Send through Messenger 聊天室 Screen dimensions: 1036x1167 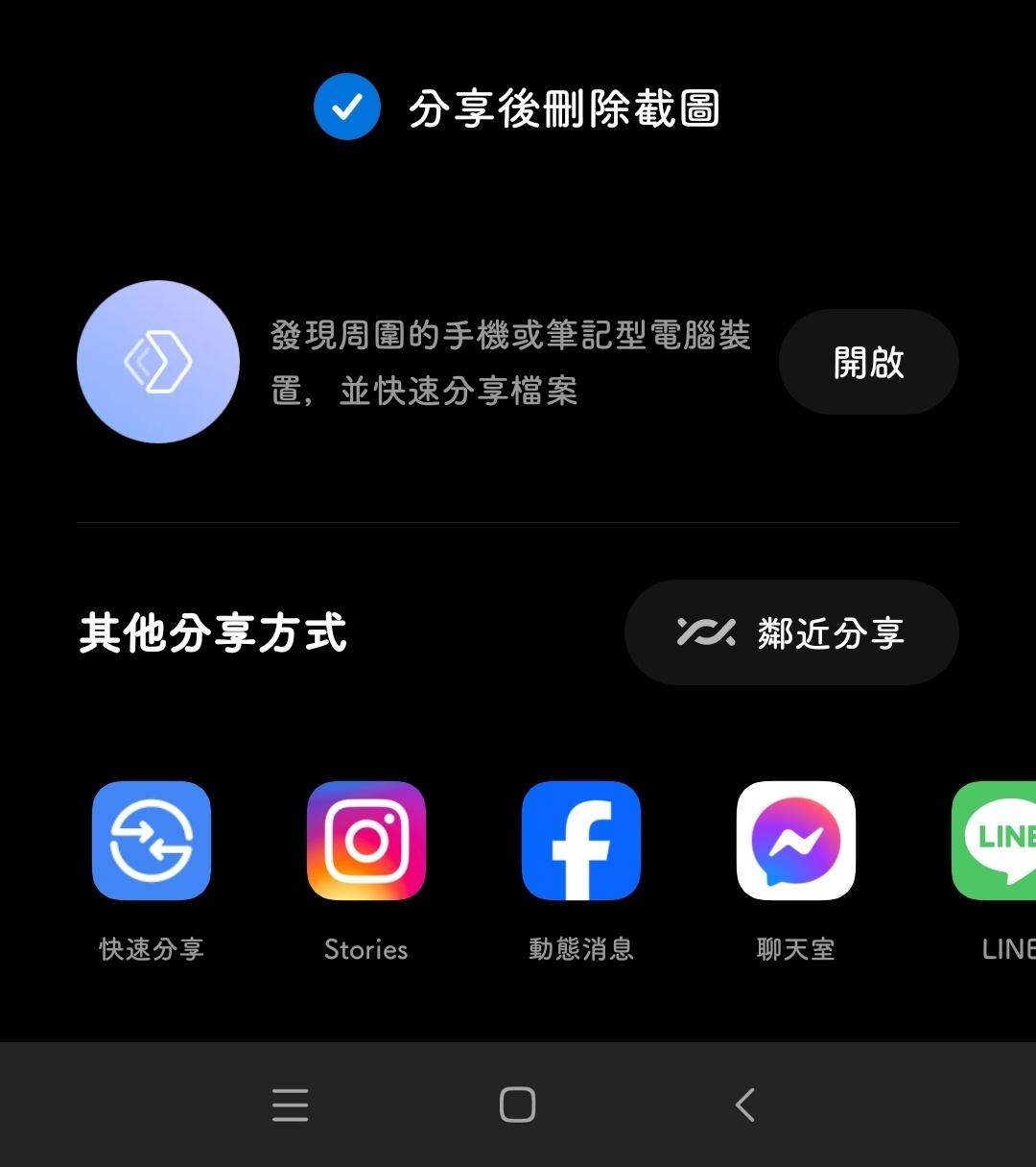[796, 841]
